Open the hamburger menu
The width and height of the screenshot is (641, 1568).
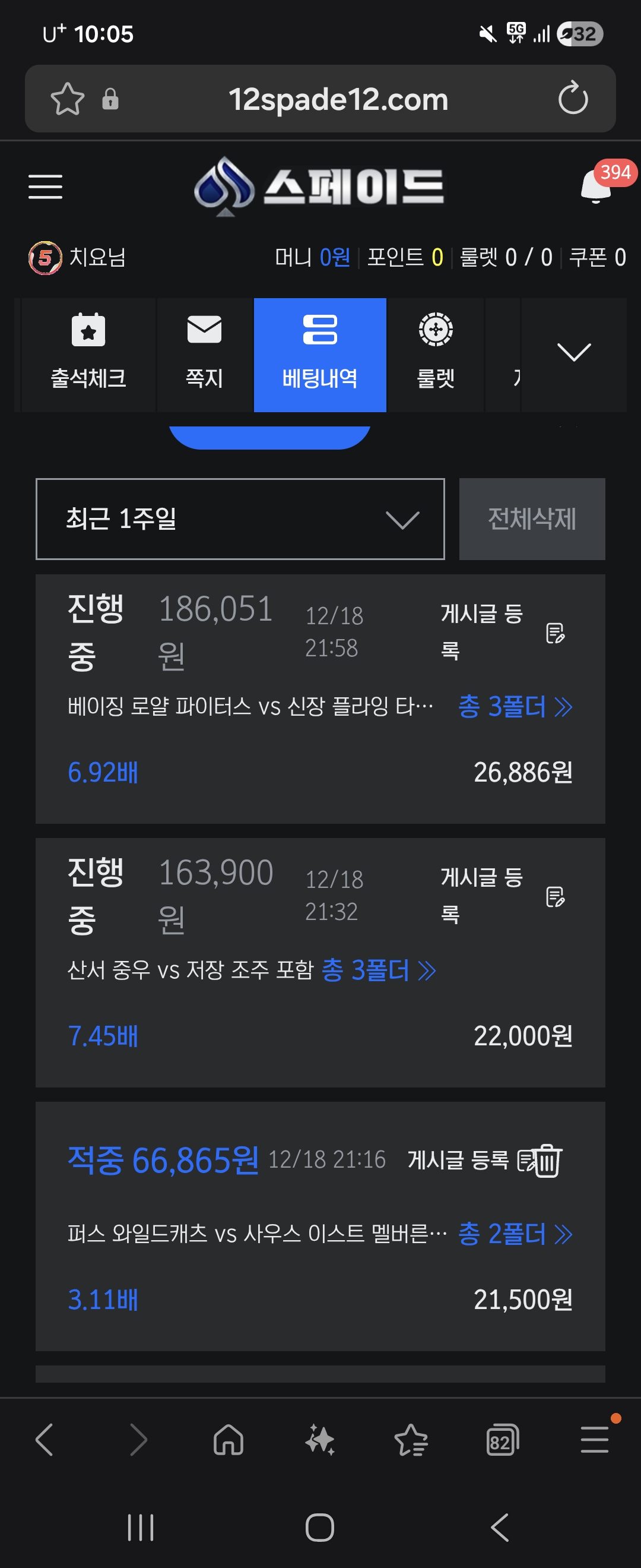pyautogui.click(x=46, y=186)
